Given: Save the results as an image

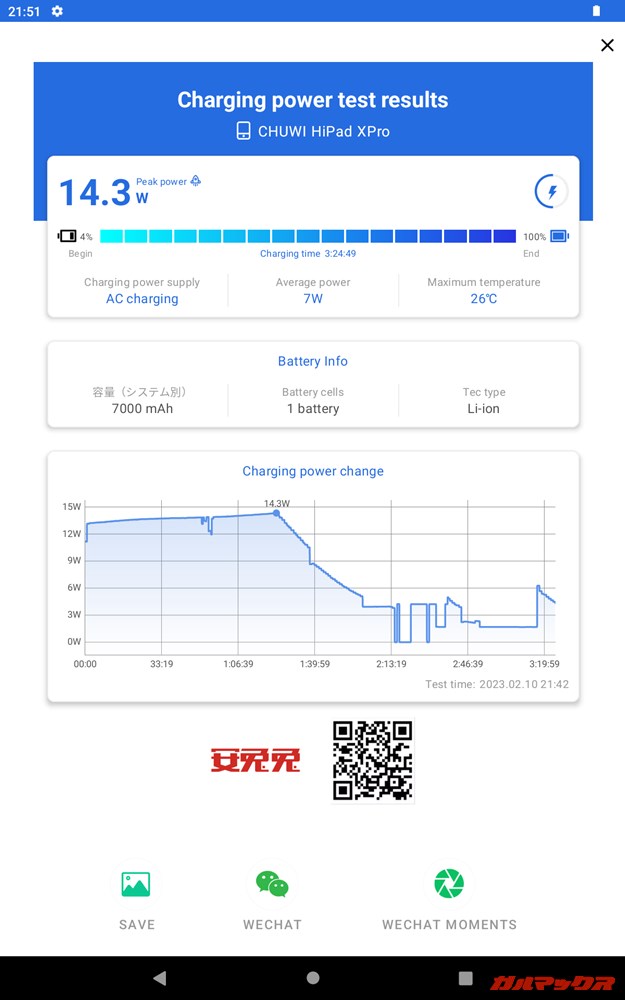Looking at the screenshot, I should (136, 897).
